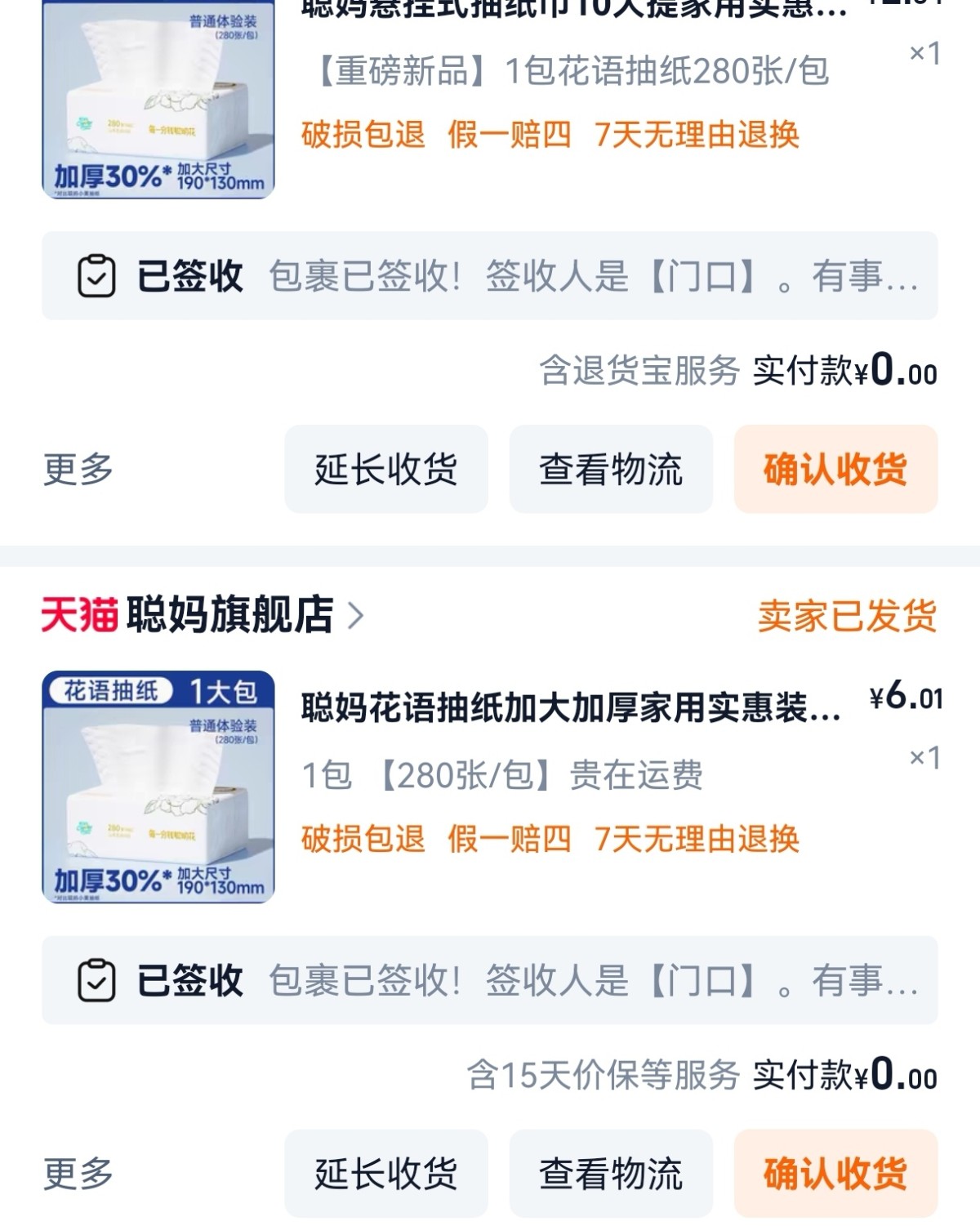Expand the first order's 更多 options

(79, 469)
